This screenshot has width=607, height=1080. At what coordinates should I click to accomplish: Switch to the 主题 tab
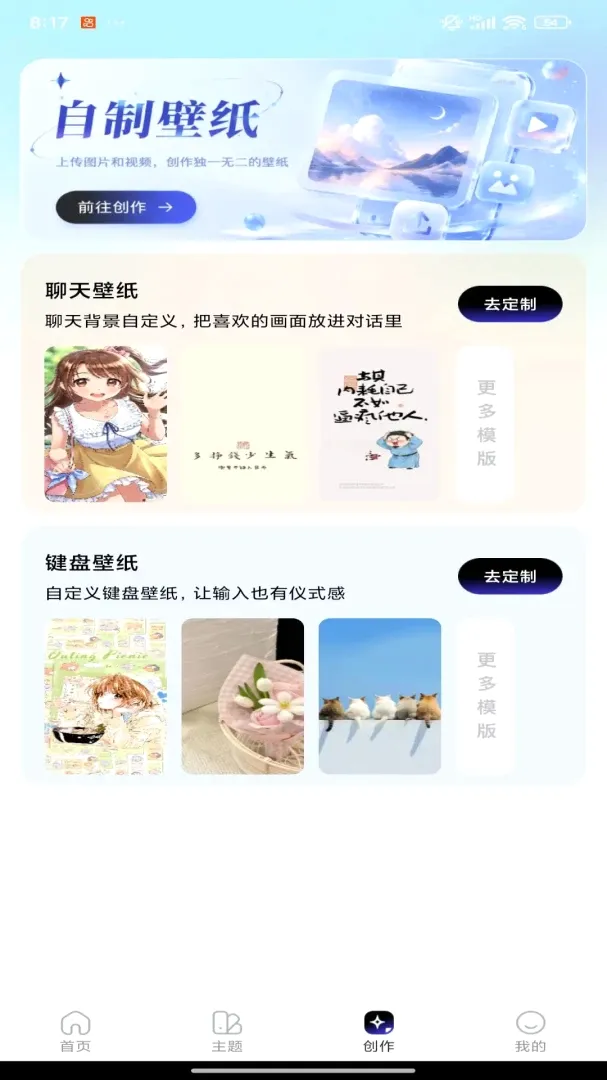(x=227, y=1031)
